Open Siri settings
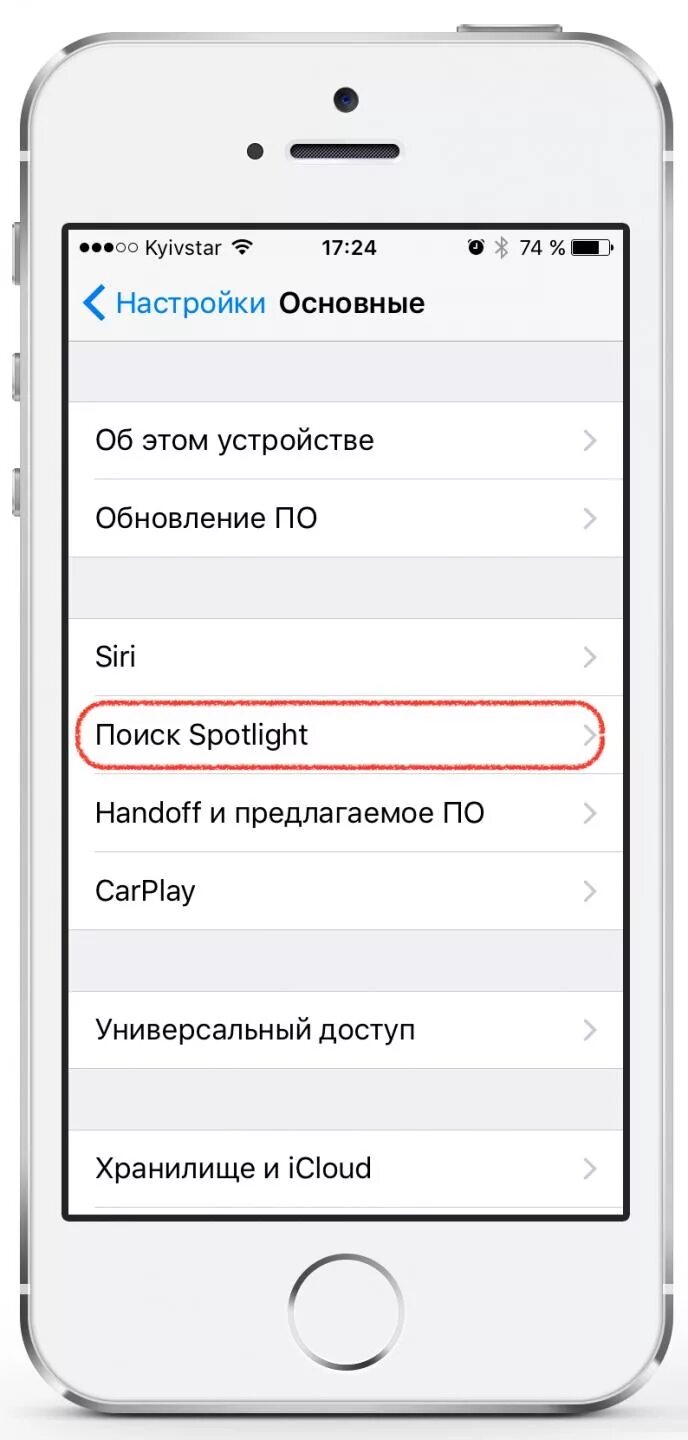This screenshot has width=688, height=1440. click(345, 657)
